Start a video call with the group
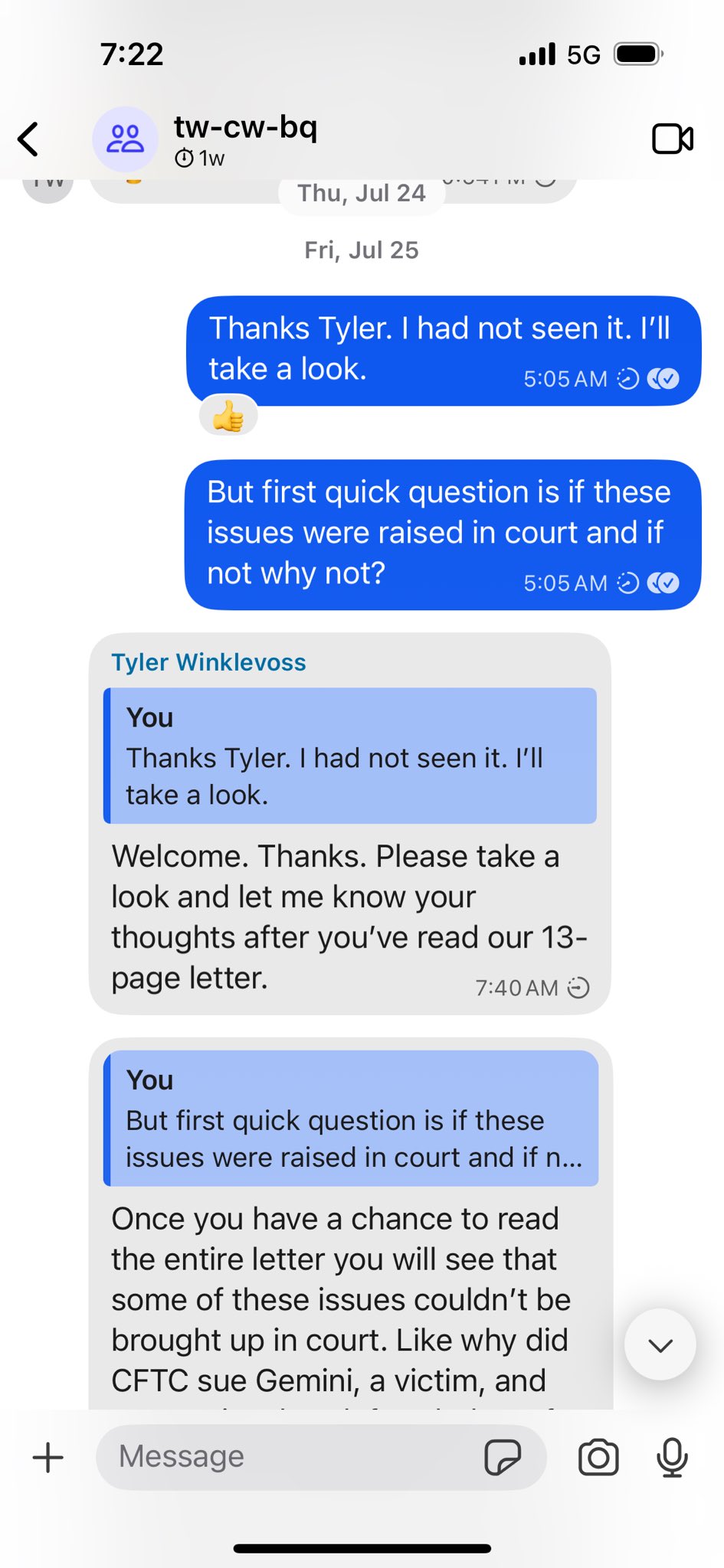 tap(672, 139)
